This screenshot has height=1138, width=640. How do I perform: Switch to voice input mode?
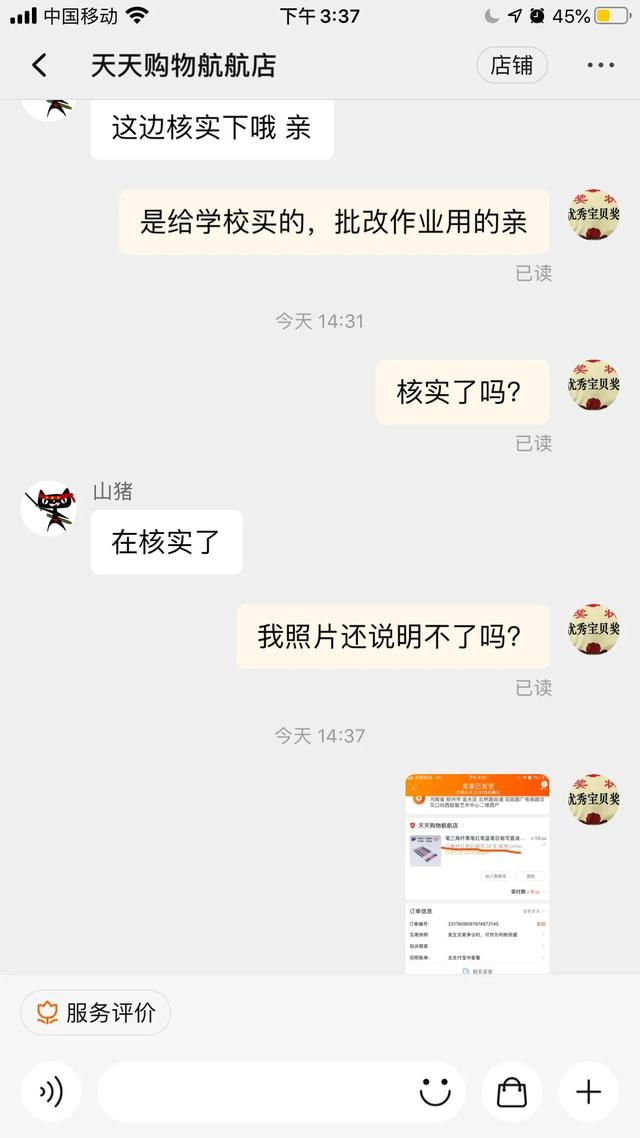pyautogui.click(x=51, y=1091)
